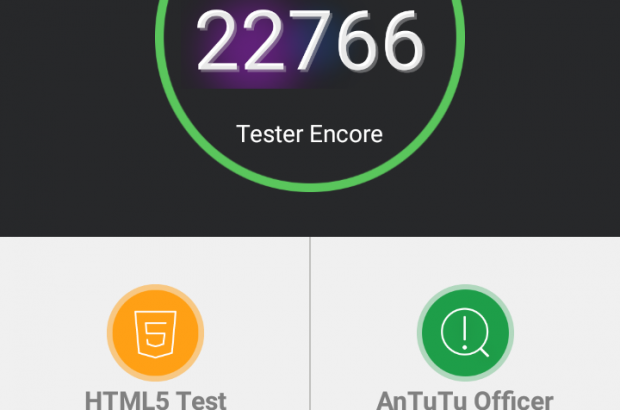
Task: Open the AnTuTu Officer tile
Action: click(465, 335)
